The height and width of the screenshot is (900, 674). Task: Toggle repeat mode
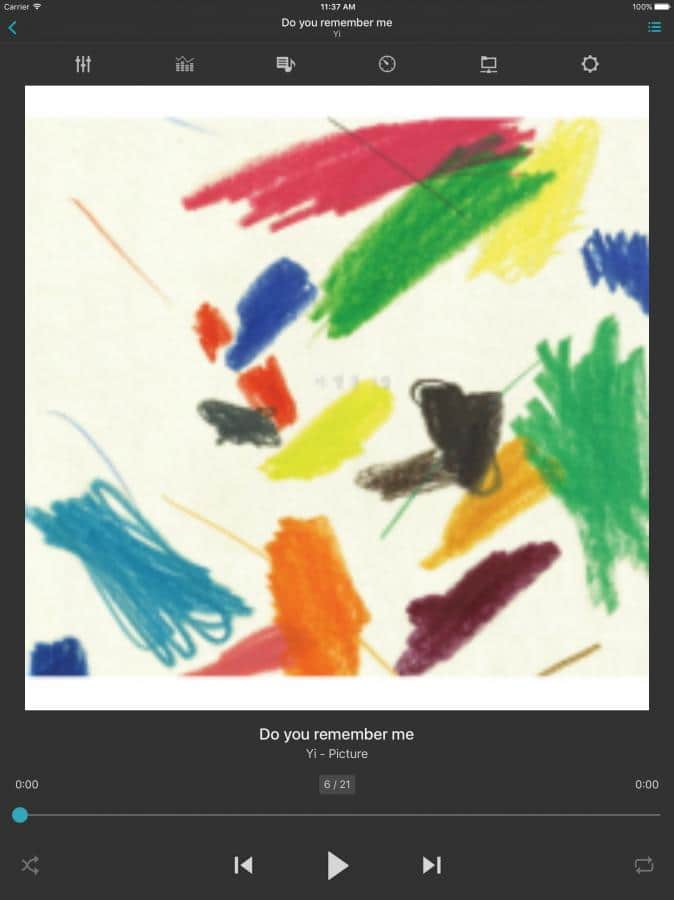click(x=644, y=865)
